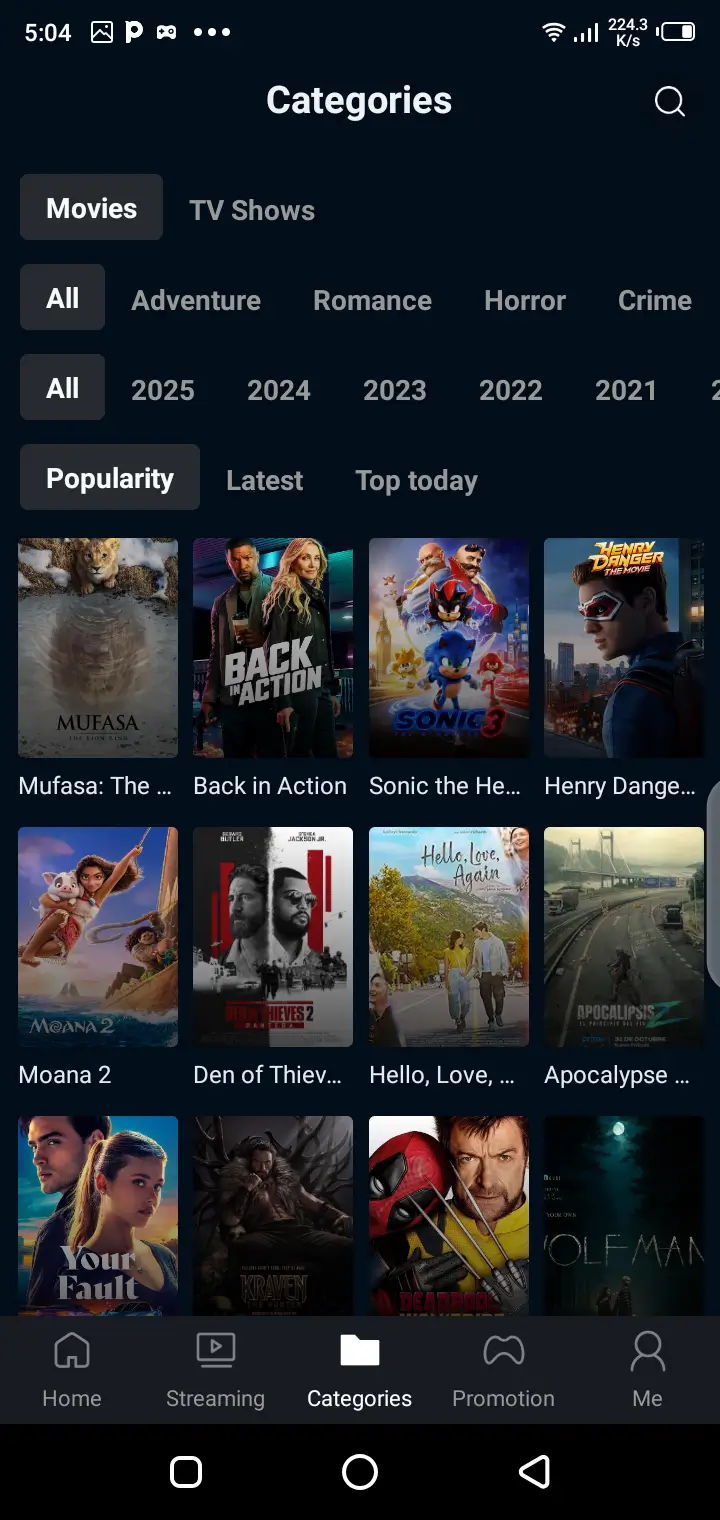Open the Mufasa movie poster
Viewport: 720px width, 1520px height.
click(98, 648)
